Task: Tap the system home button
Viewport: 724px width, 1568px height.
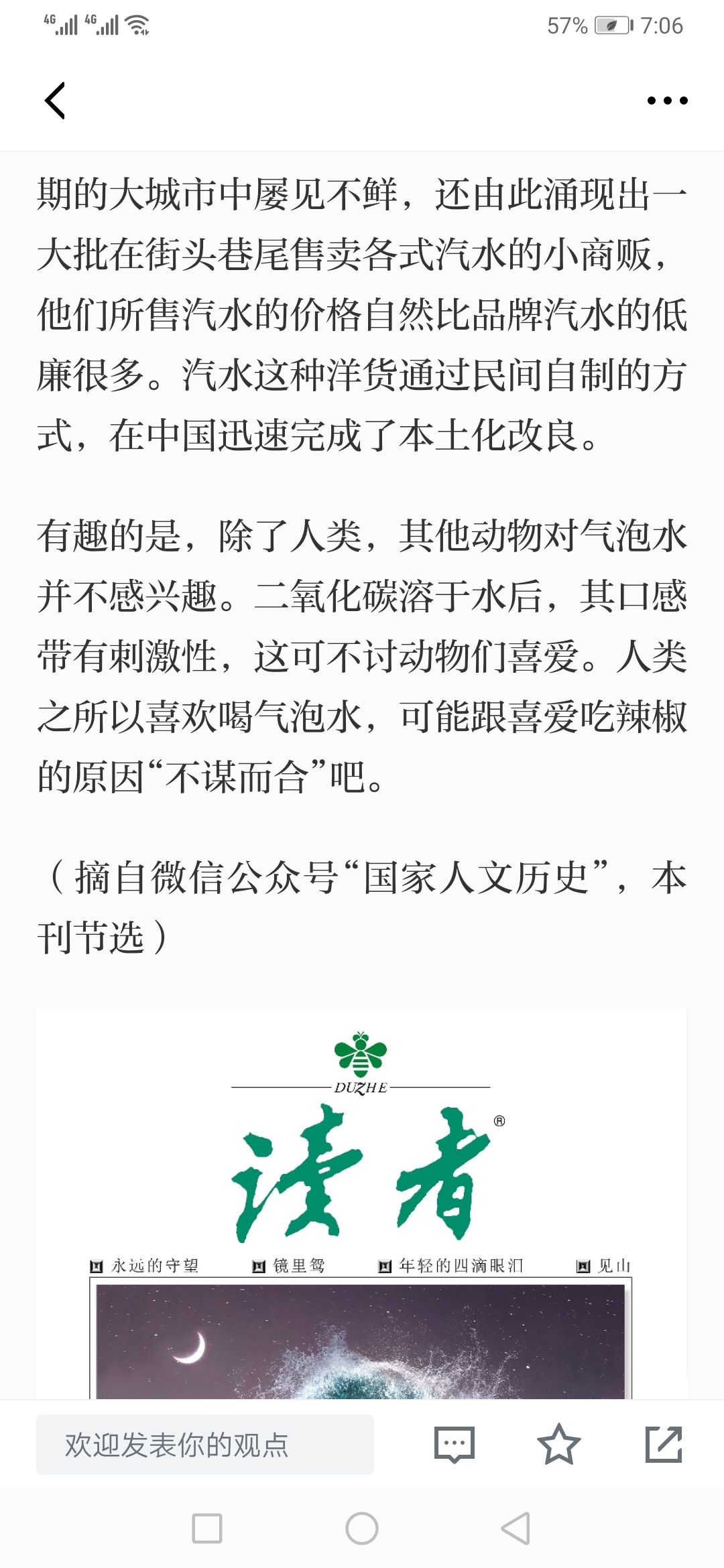Action: 362,1528
